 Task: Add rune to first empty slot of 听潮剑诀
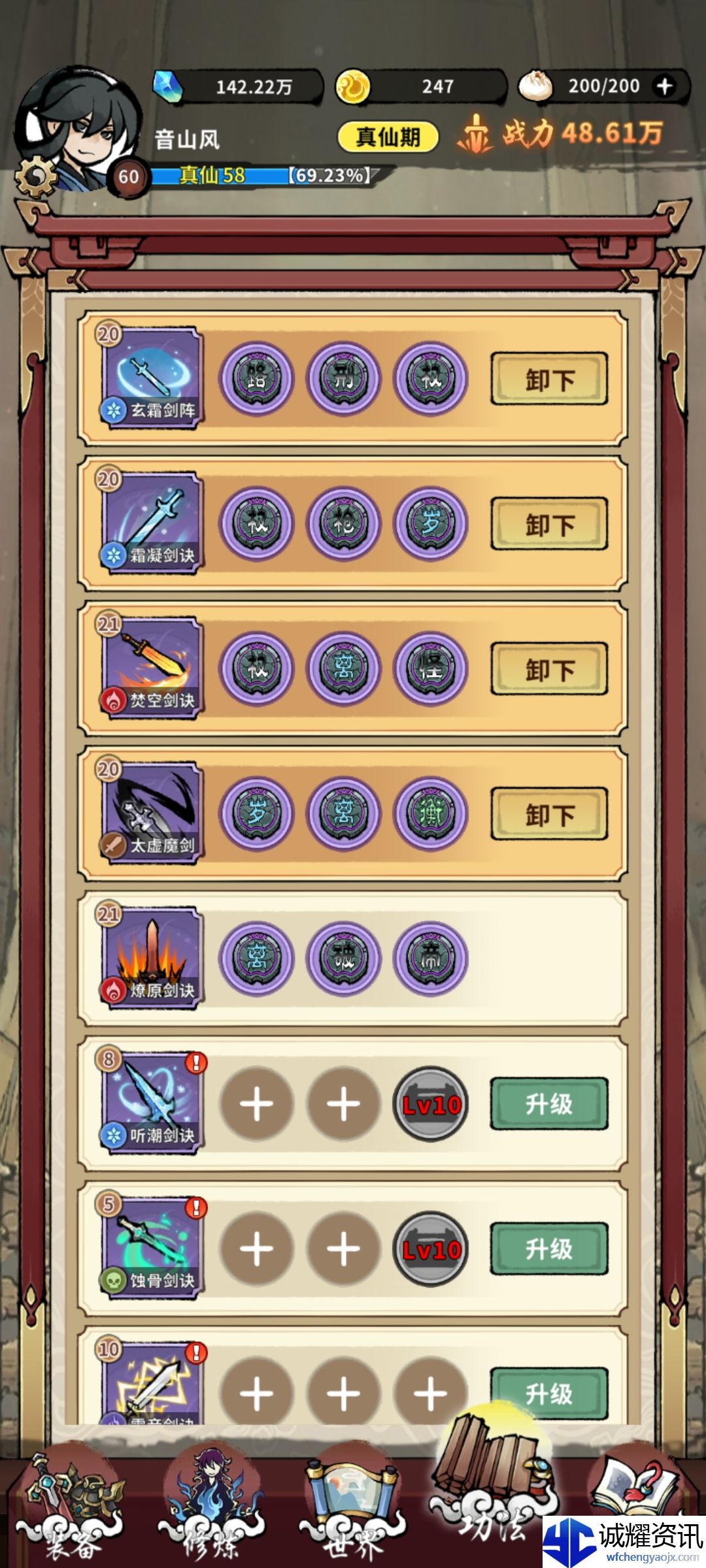256,1104
